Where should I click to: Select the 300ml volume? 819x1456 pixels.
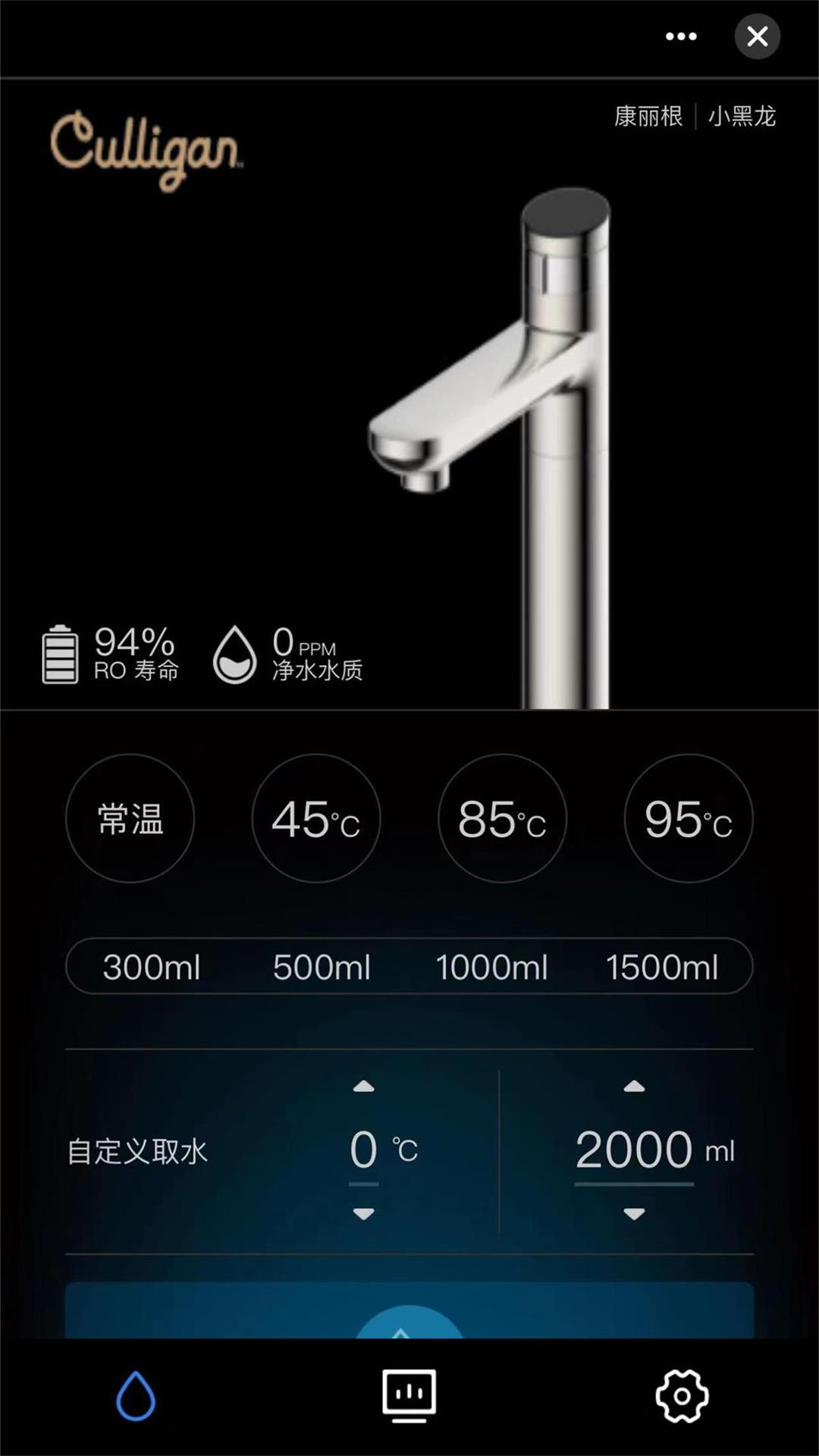click(152, 967)
